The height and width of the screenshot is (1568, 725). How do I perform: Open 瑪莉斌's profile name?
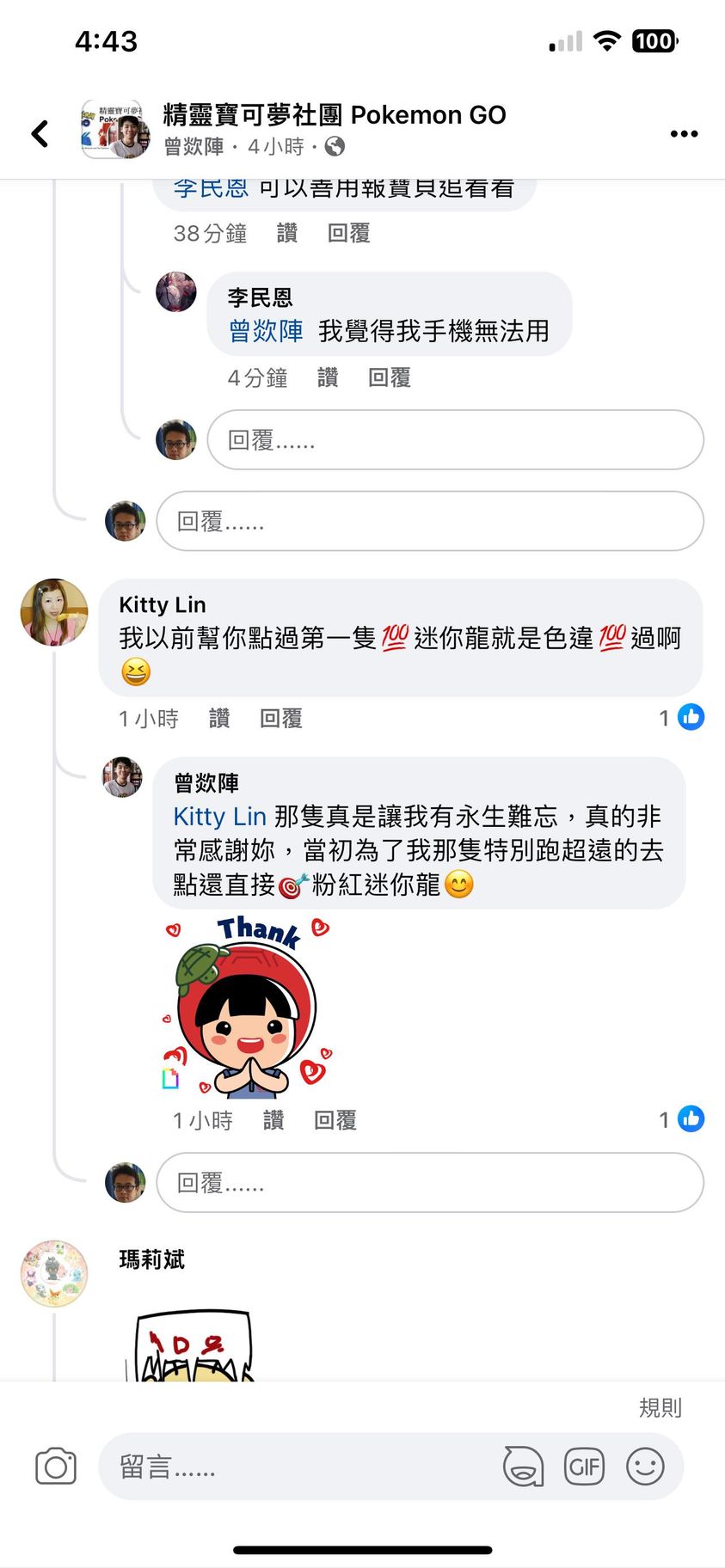point(152,1259)
